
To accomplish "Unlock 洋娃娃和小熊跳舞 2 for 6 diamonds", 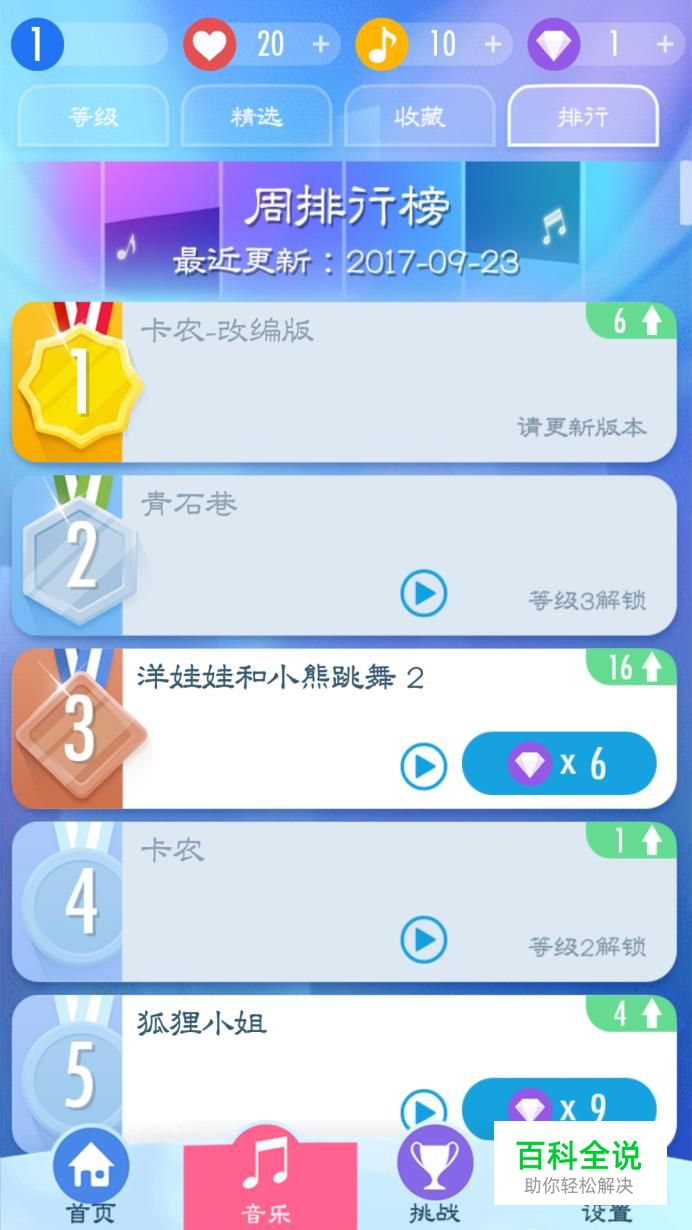I will pyautogui.click(x=559, y=764).
